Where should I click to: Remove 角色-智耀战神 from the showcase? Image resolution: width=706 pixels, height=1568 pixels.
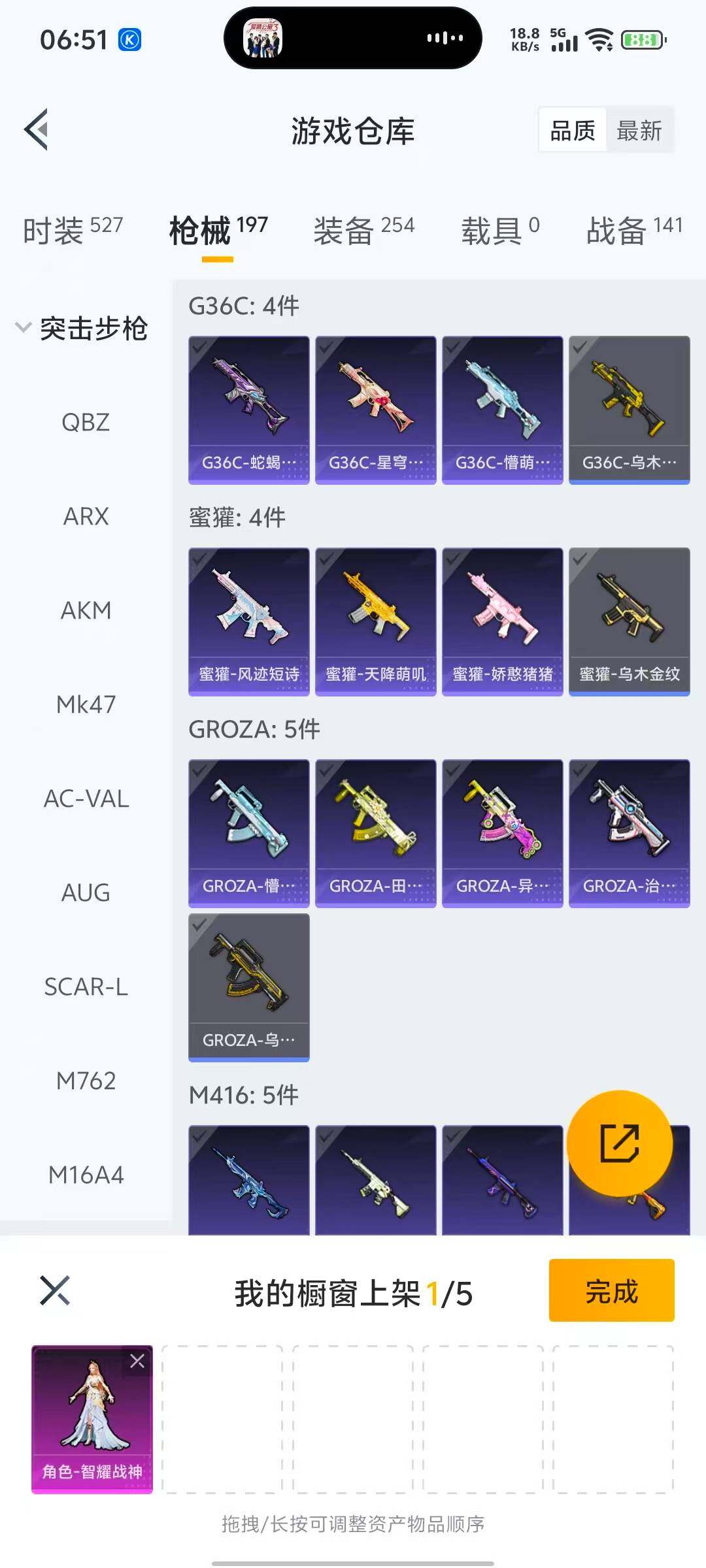pyautogui.click(x=137, y=1361)
